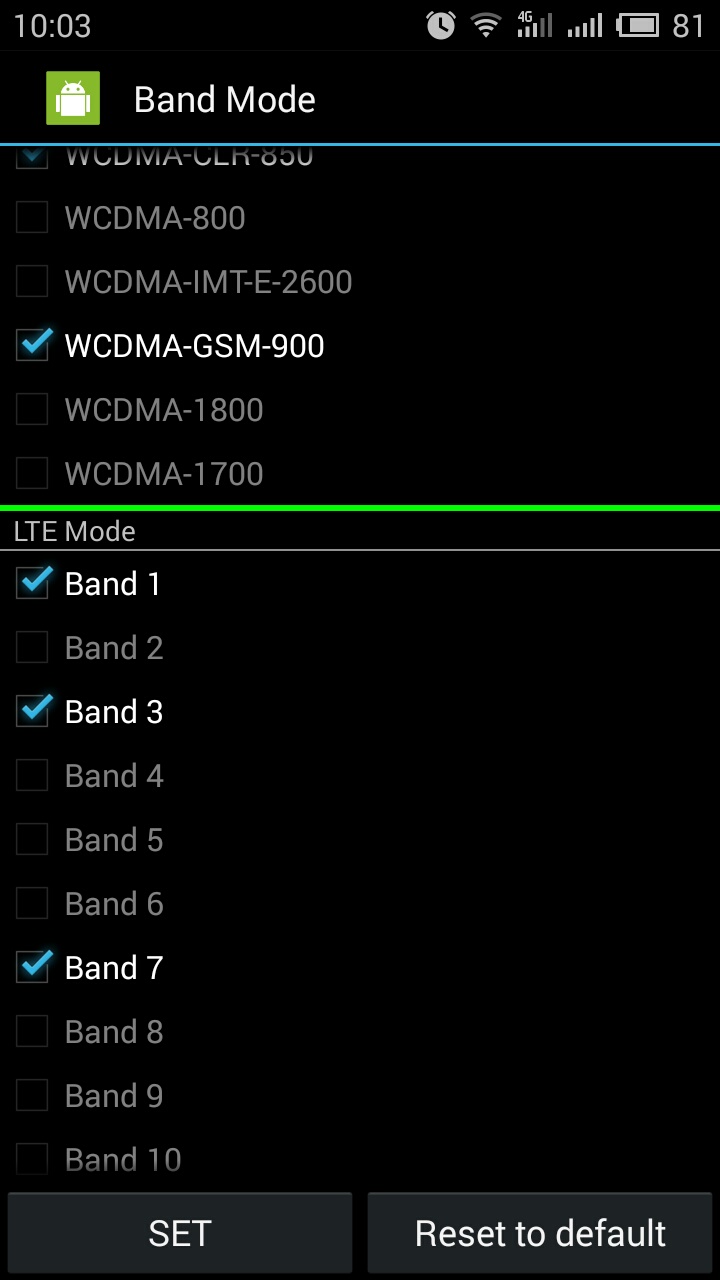The image size is (720, 1280).
Task: Check the Band 4 checkbox
Action: coord(33,776)
